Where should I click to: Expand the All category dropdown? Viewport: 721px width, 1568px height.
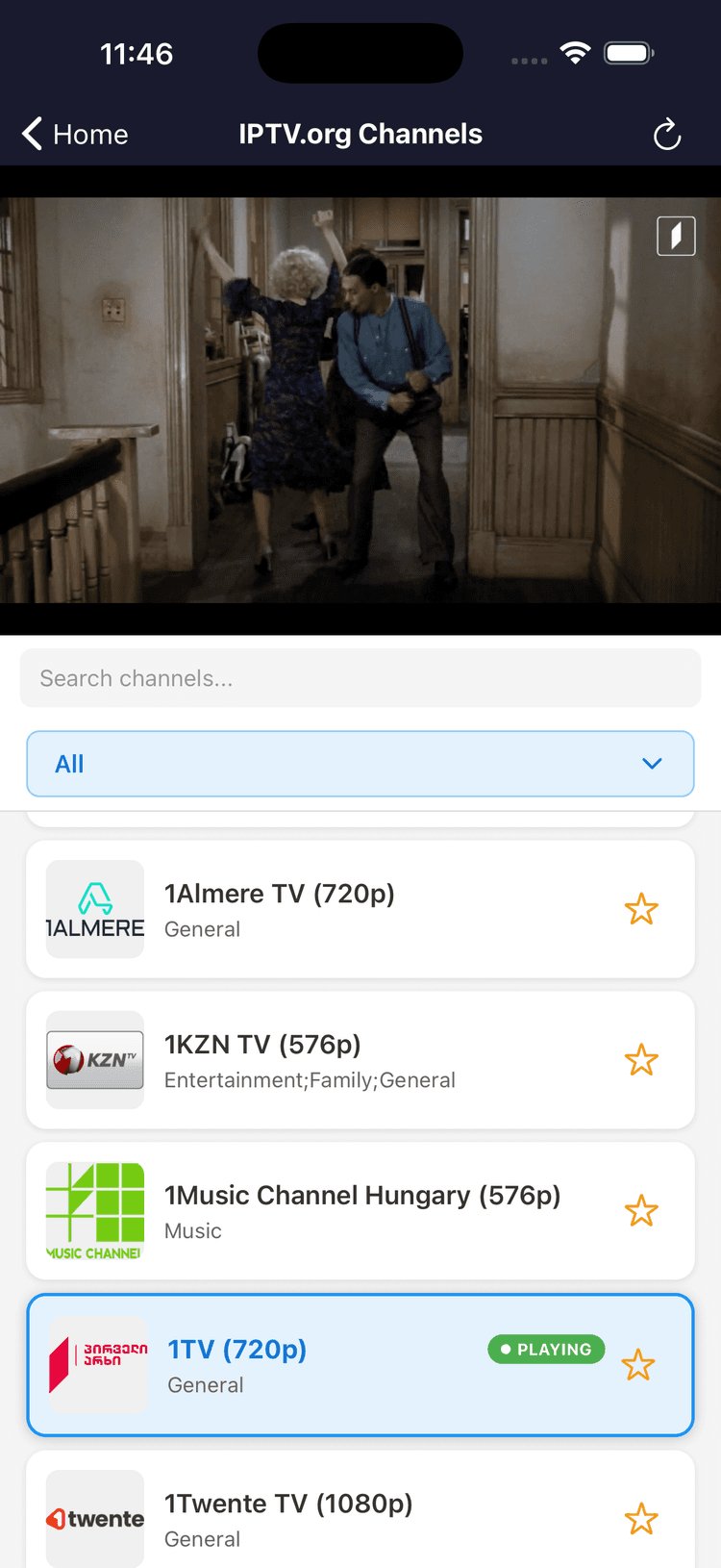pyautogui.click(x=360, y=764)
